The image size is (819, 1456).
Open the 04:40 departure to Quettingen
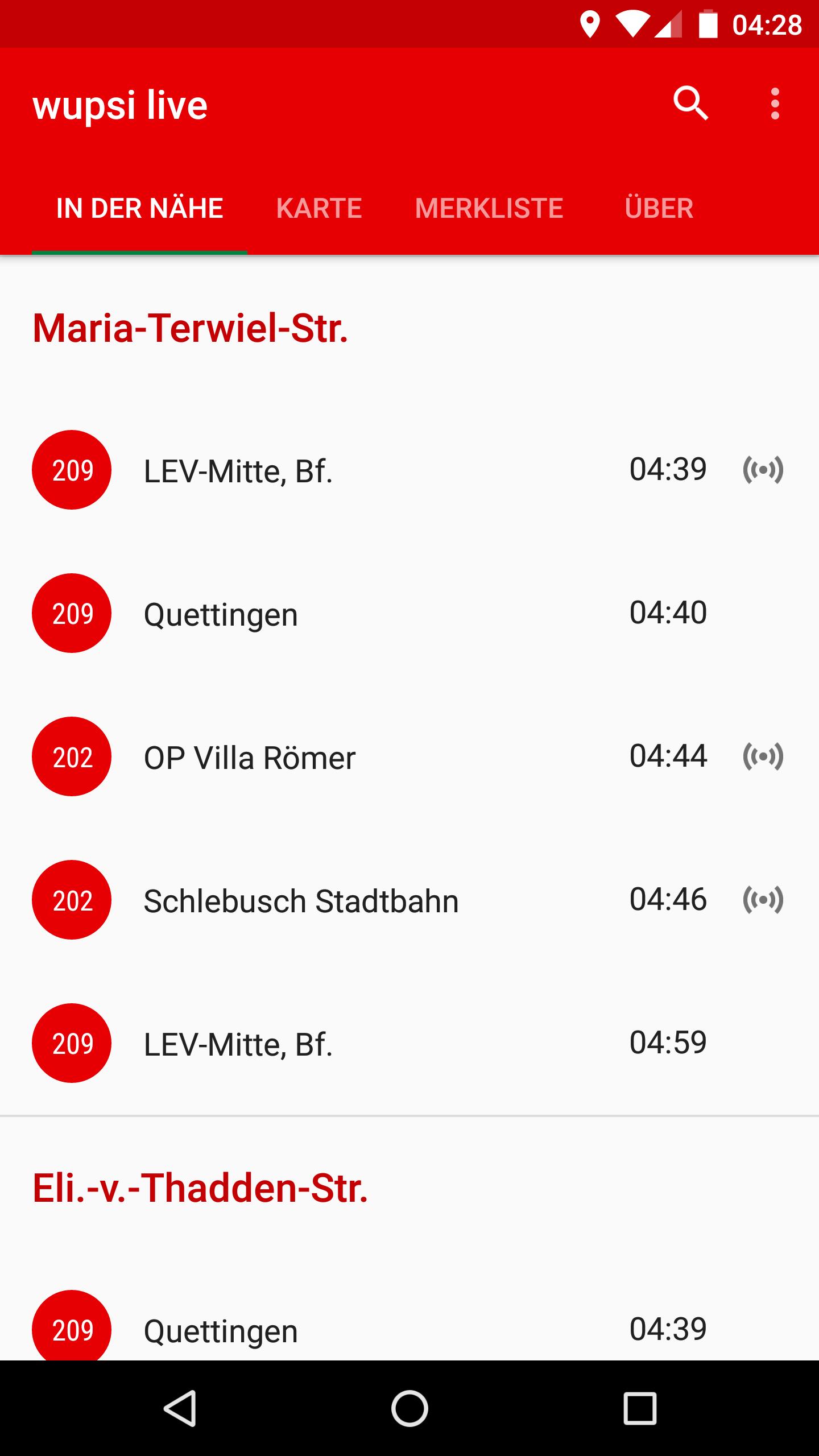[x=409, y=614]
